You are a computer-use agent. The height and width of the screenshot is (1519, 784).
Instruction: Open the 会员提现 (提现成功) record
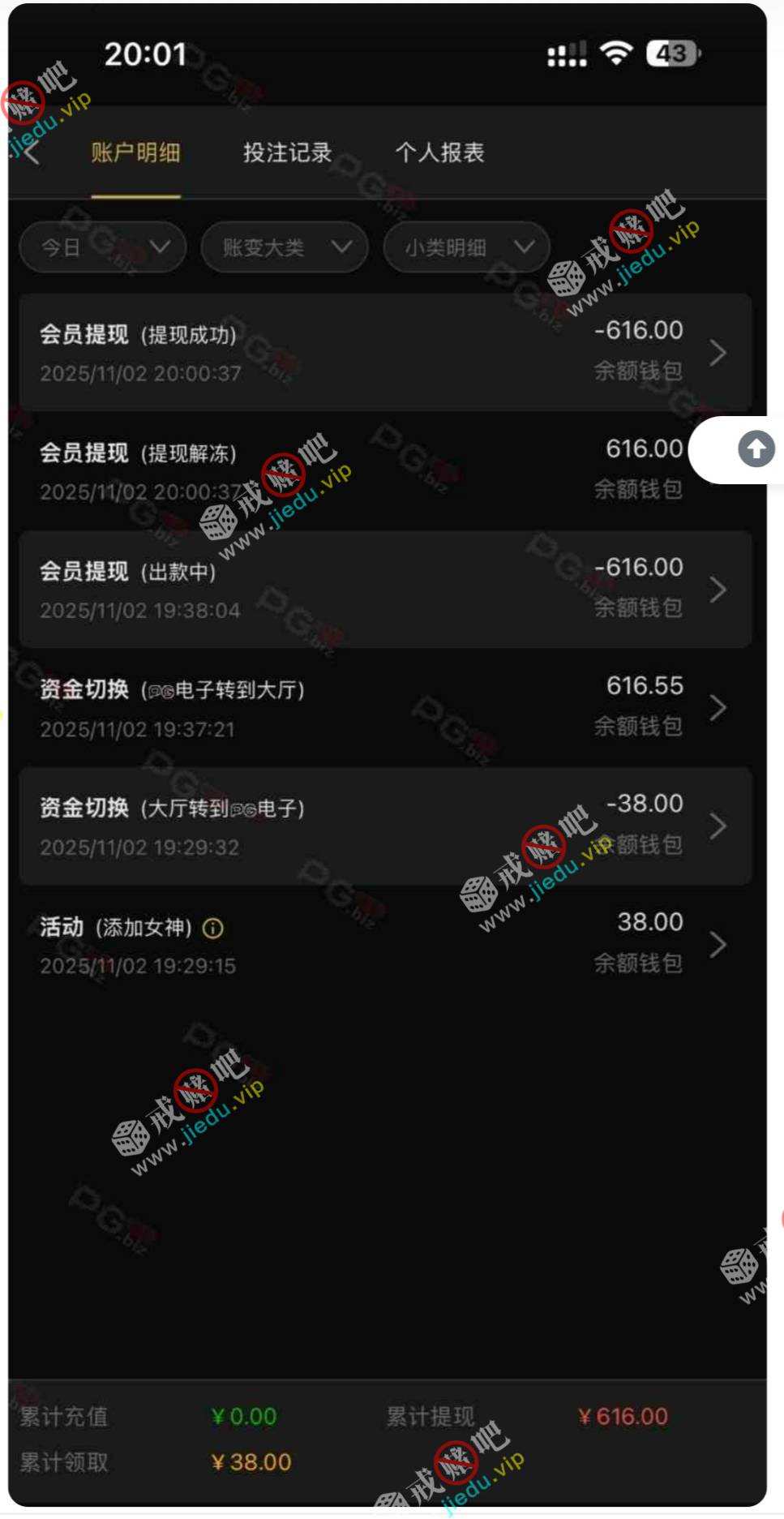point(385,352)
